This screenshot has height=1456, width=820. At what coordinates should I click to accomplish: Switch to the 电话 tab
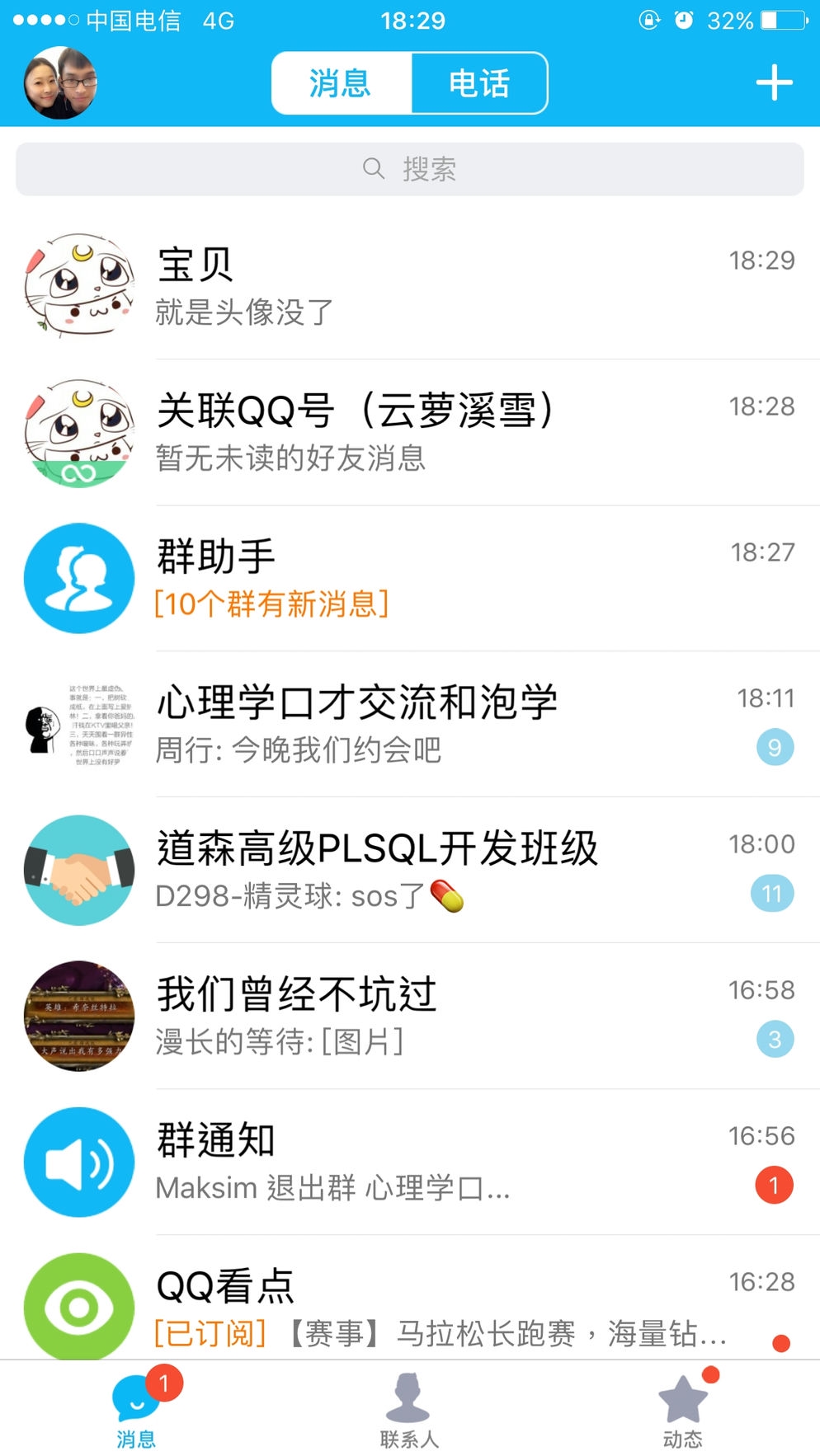coord(478,83)
